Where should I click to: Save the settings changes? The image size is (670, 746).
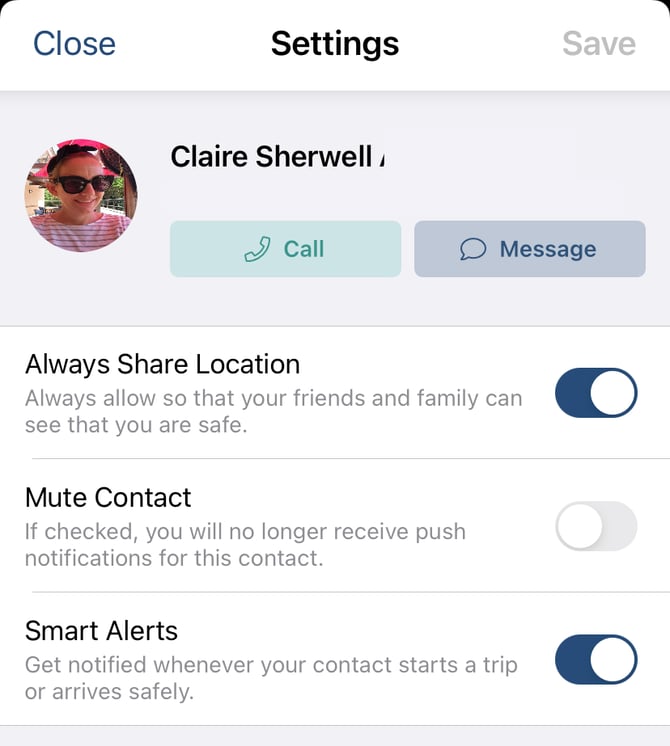(x=598, y=44)
